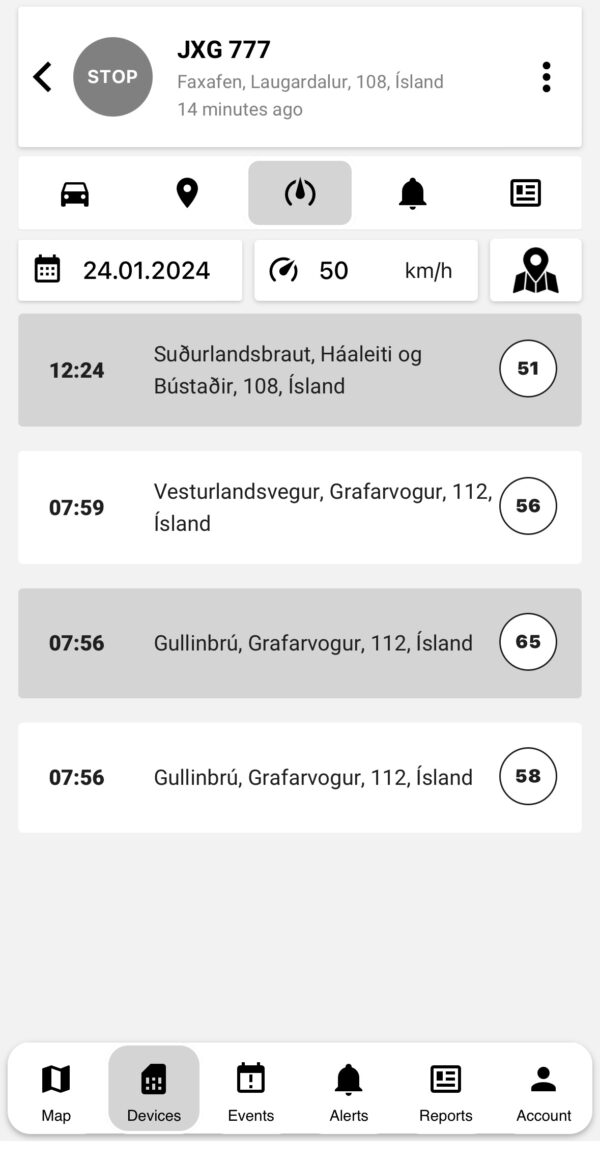Switch to the device reports tab

pyautogui.click(x=526, y=194)
